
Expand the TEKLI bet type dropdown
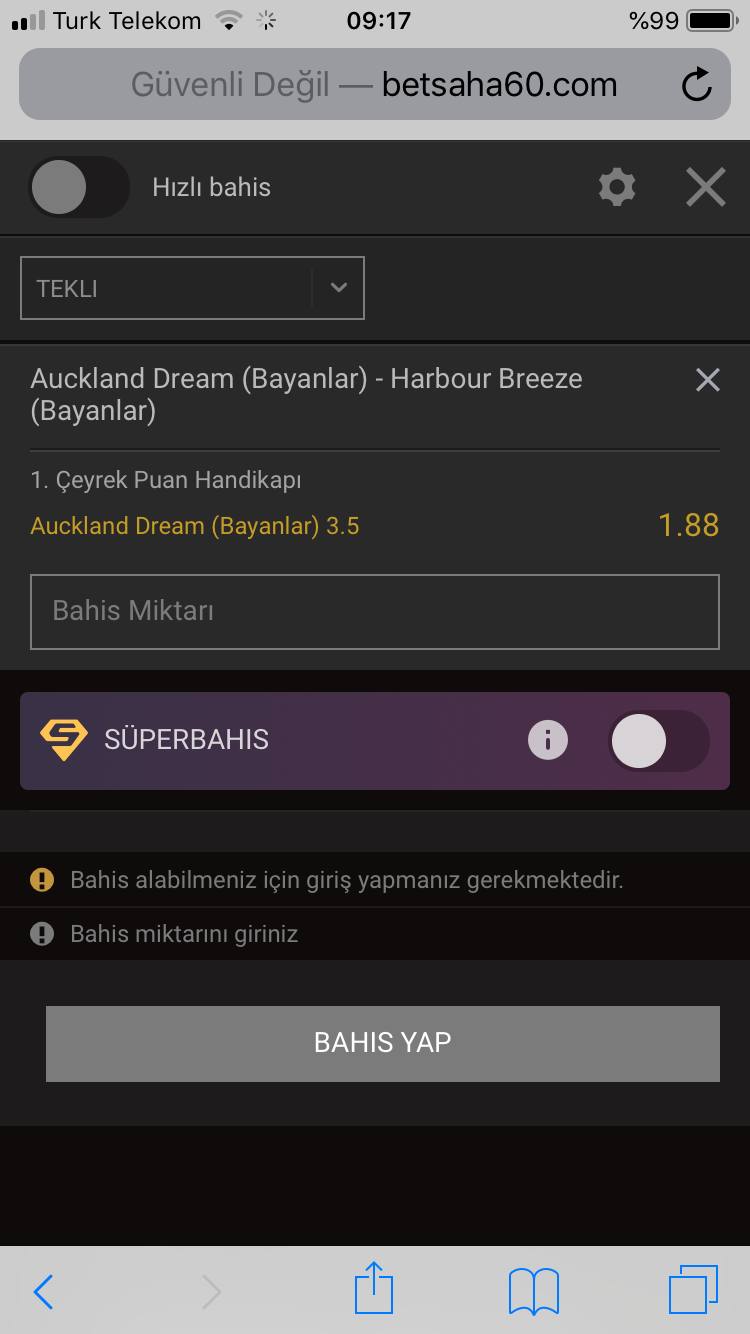click(x=192, y=288)
